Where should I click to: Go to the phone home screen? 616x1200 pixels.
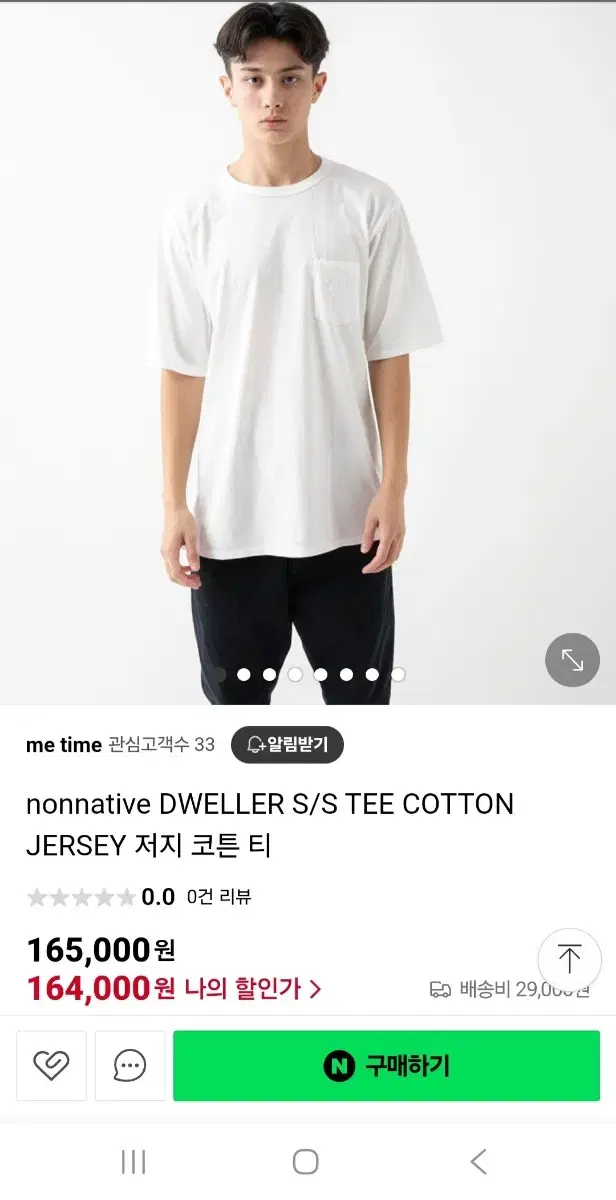tap(306, 1161)
